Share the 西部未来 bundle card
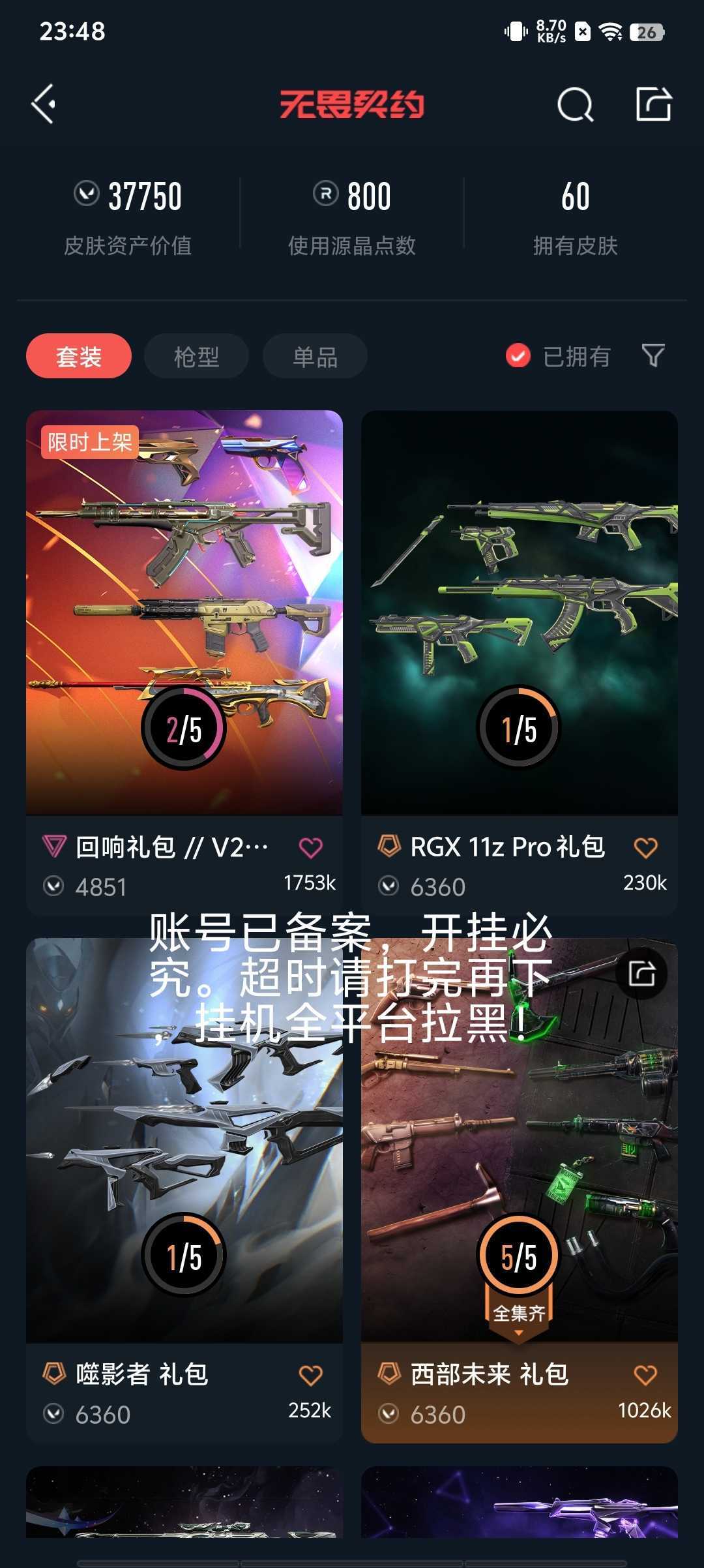This screenshot has width=704, height=1568. pyautogui.click(x=642, y=974)
